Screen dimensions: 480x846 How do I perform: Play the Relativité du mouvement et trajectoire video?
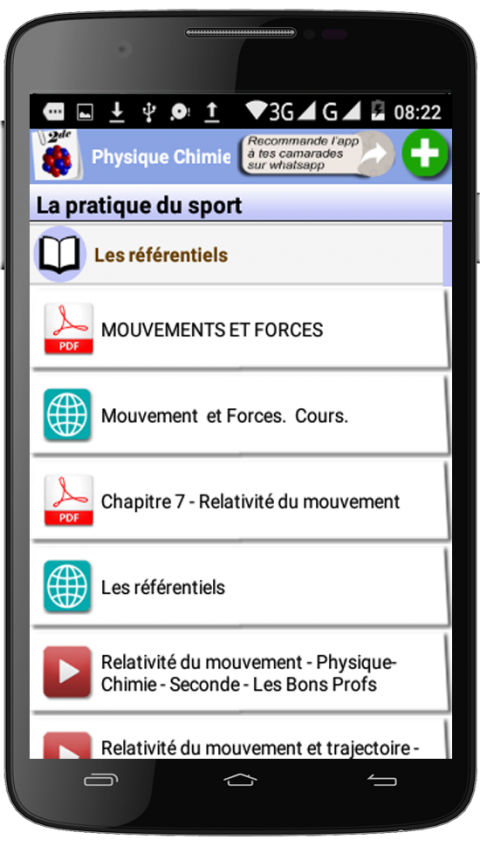240,739
